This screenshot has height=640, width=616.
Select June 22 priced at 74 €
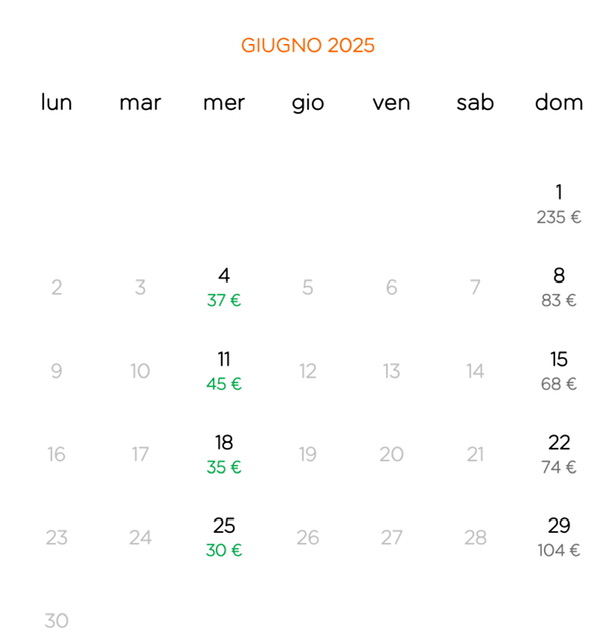(558, 453)
